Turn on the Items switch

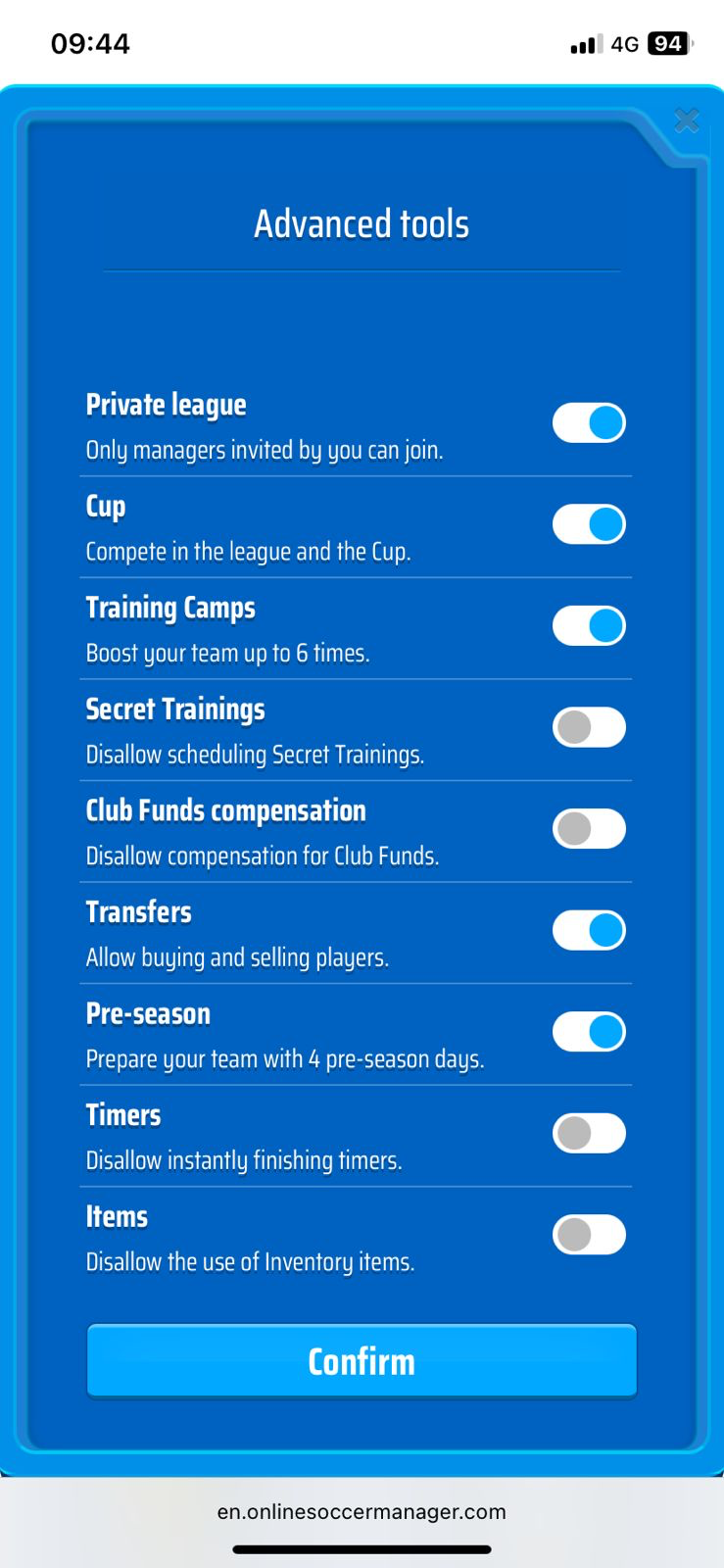[589, 1235]
